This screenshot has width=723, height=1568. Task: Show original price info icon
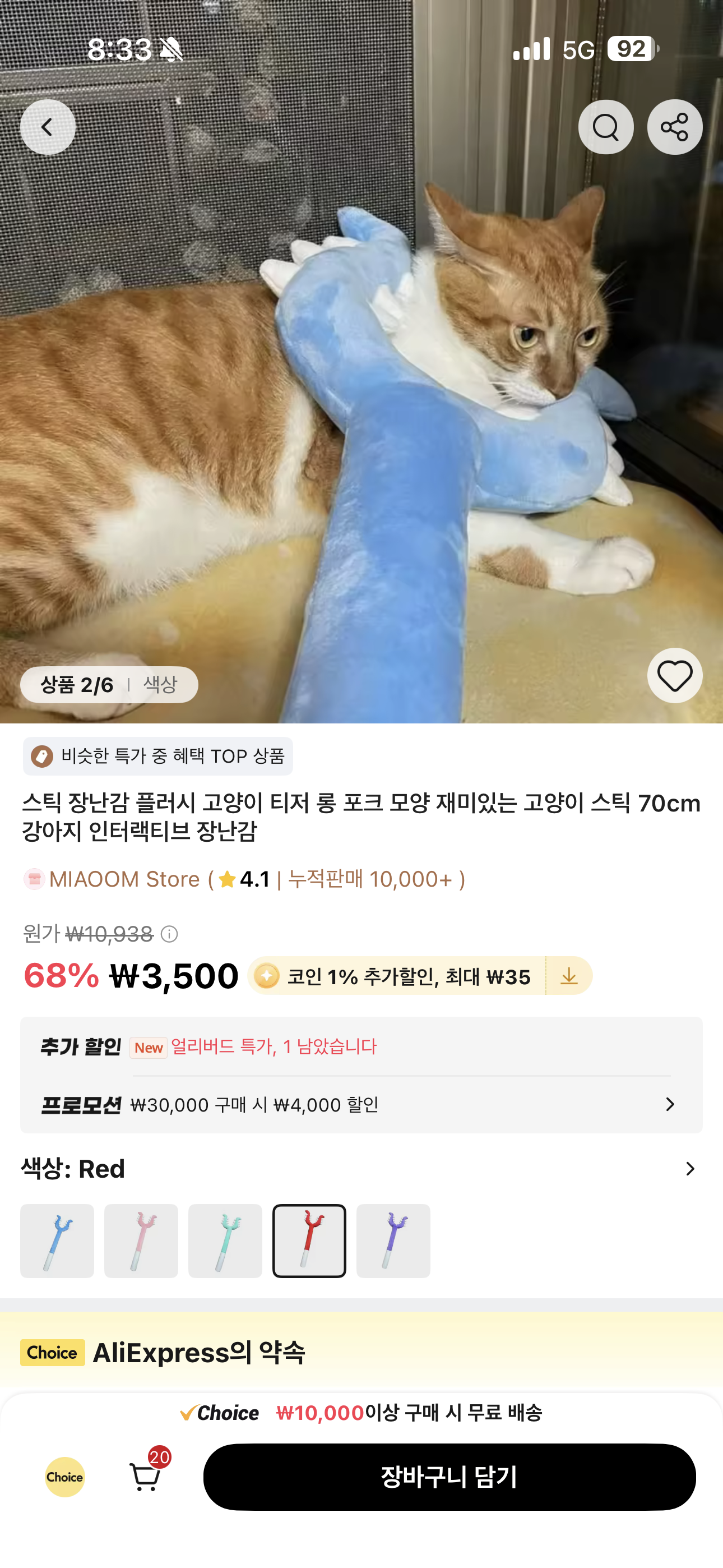[x=169, y=934]
